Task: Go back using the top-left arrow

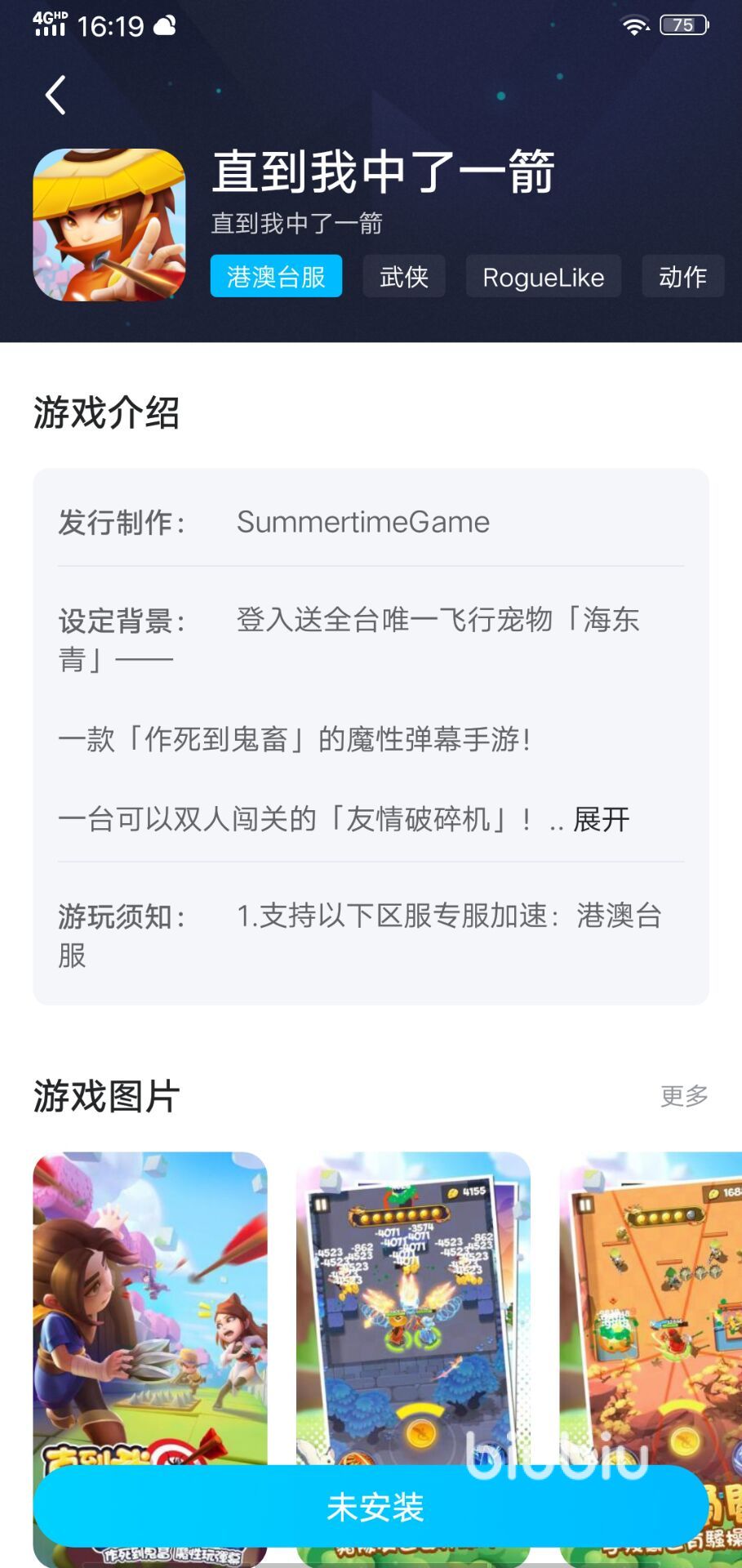Action: [x=56, y=96]
